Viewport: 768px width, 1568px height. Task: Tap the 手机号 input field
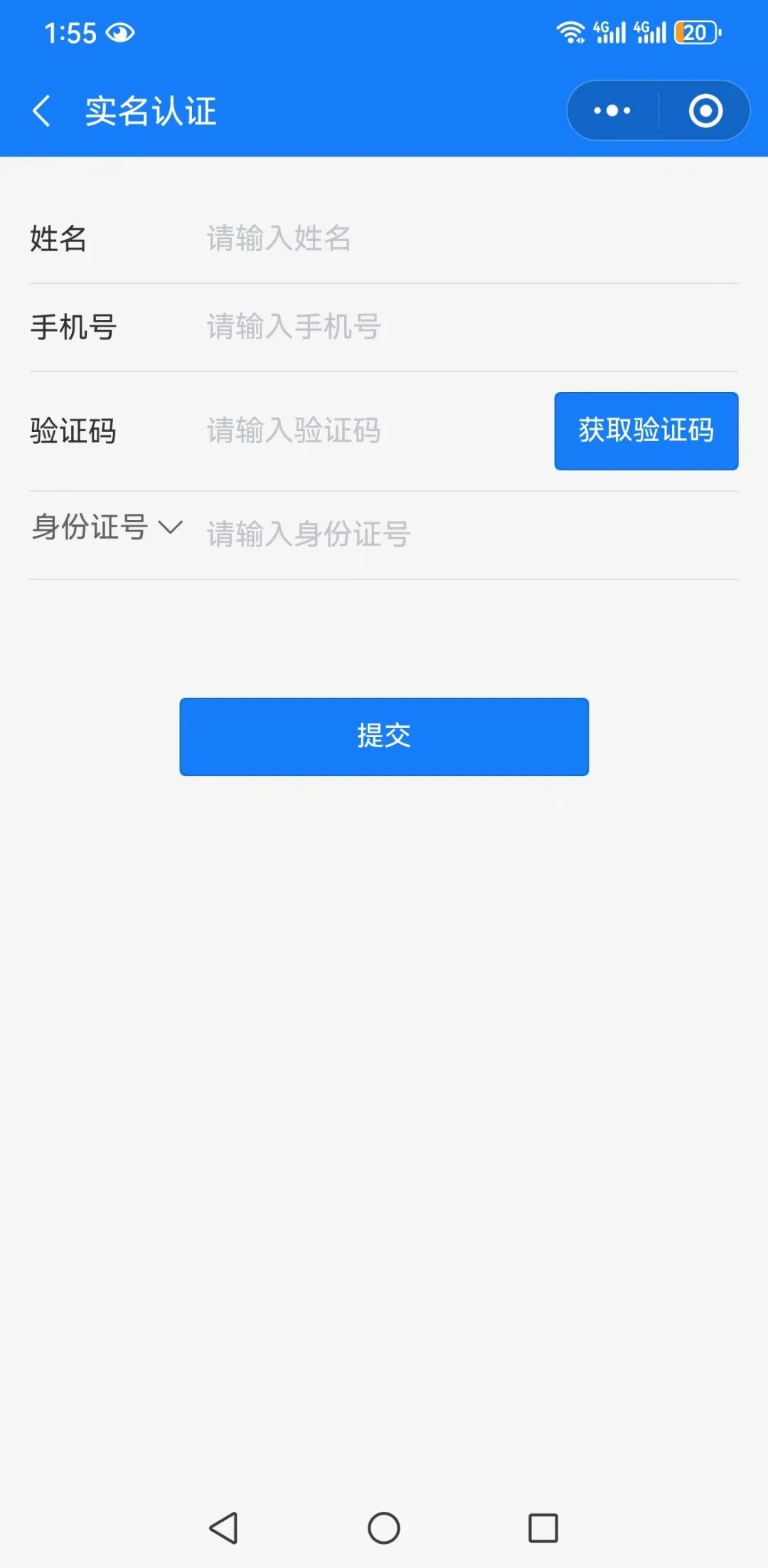click(469, 327)
